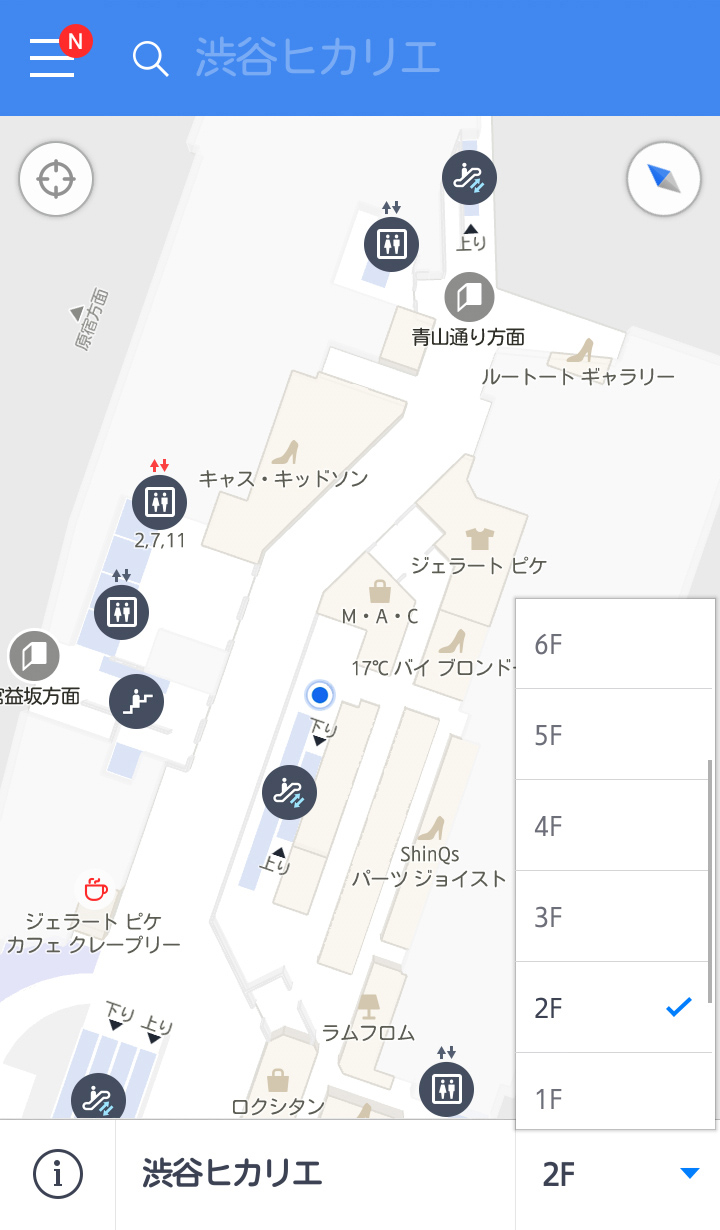Tap the elevator labeled 2,7,11
720x1230 pixels.
[159, 502]
